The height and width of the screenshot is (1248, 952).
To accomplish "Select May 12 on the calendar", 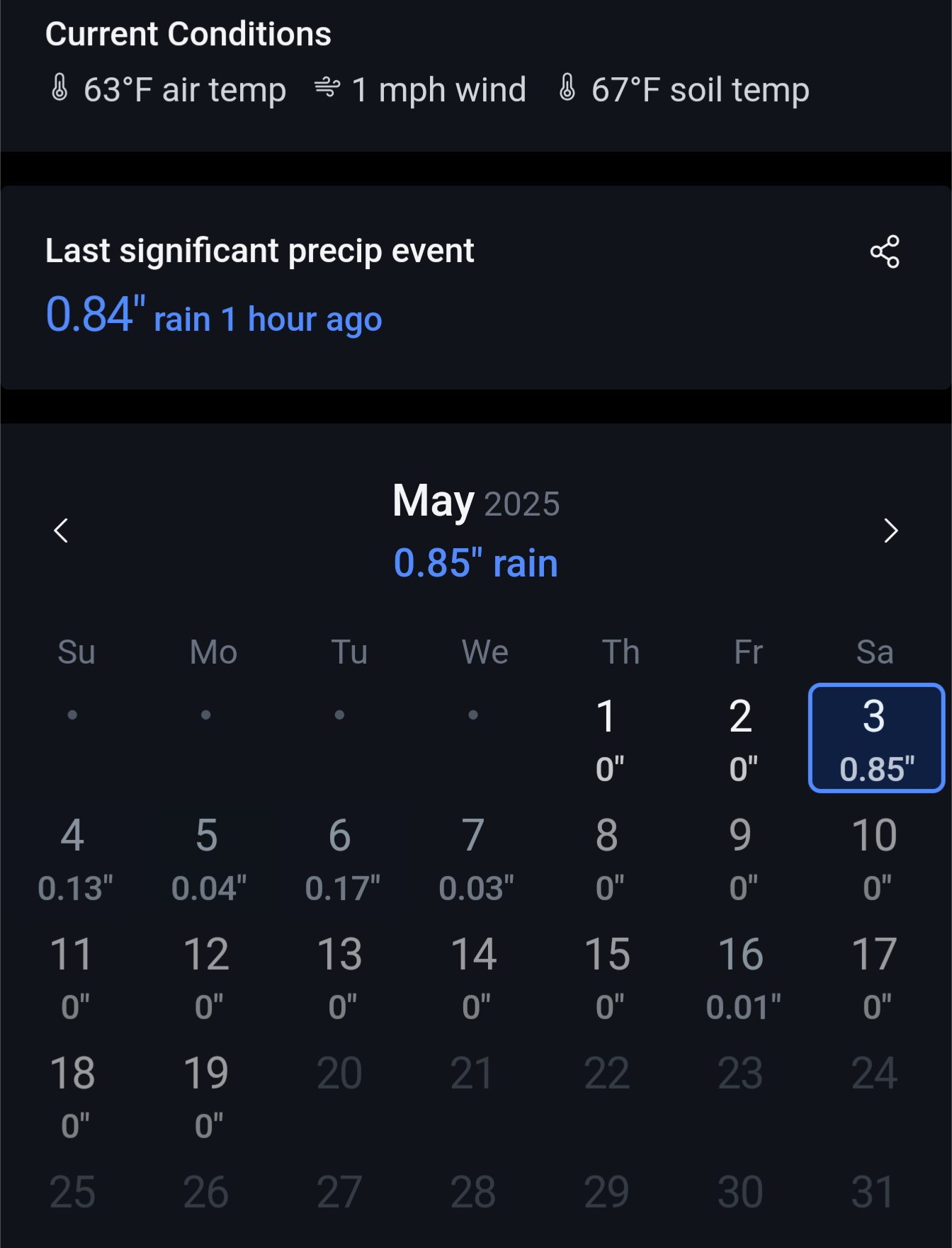I will (x=208, y=976).
